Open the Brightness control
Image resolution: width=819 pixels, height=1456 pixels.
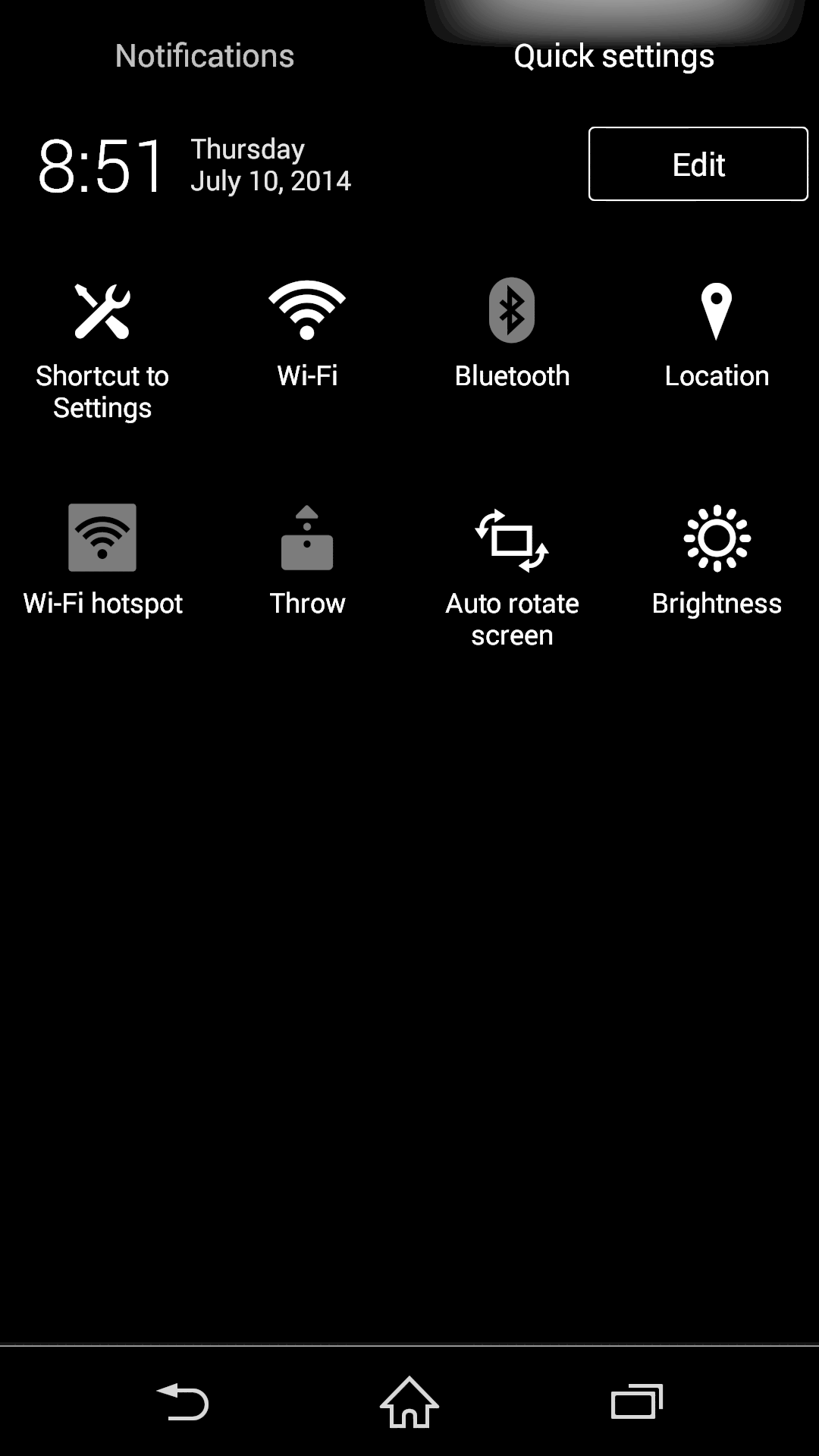717,561
